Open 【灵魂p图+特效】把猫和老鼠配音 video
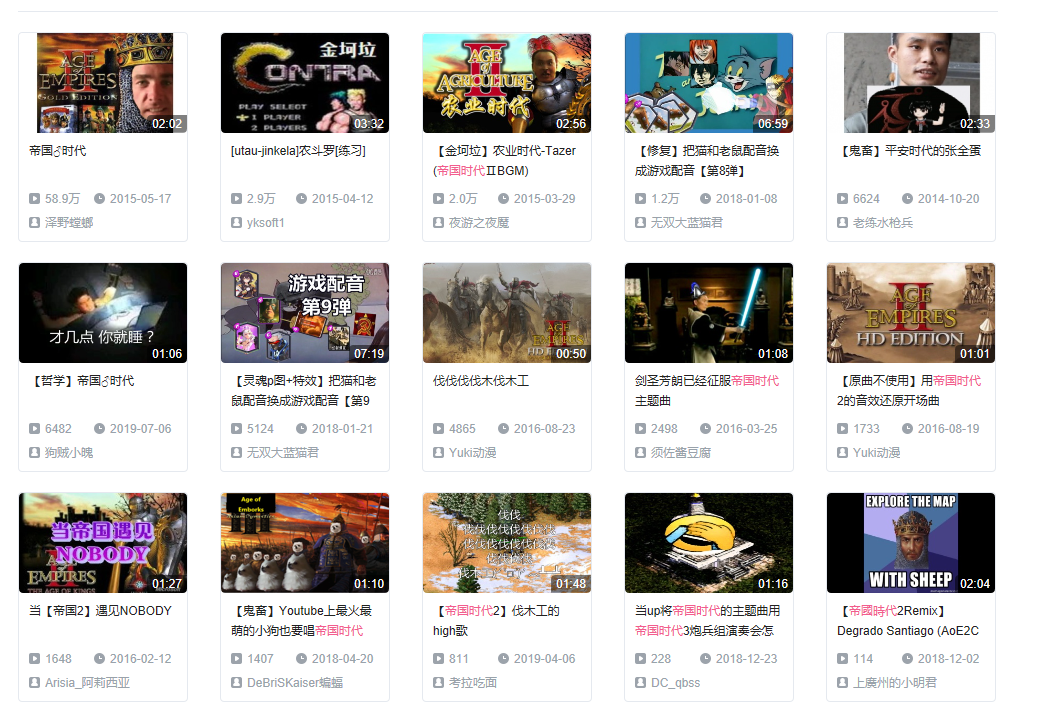Viewport: 1058px width, 722px height. [305, 313]
